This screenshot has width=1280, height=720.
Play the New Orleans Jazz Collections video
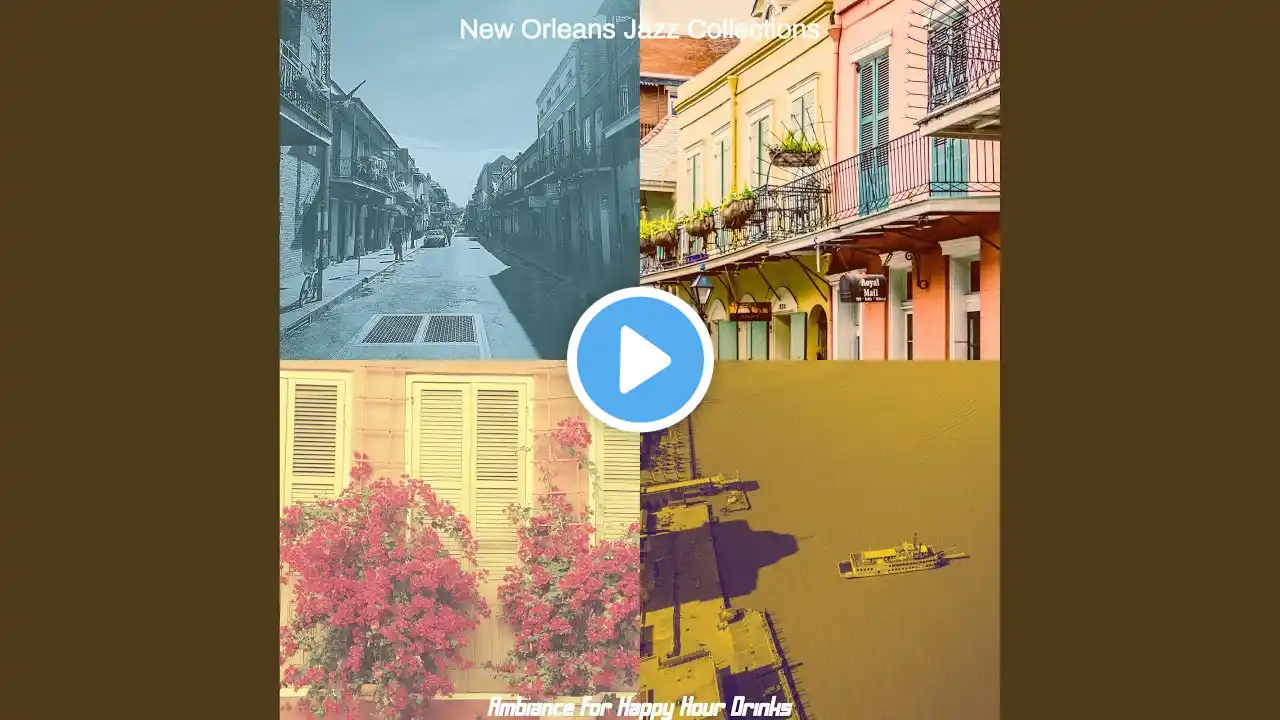coord(640,360)
